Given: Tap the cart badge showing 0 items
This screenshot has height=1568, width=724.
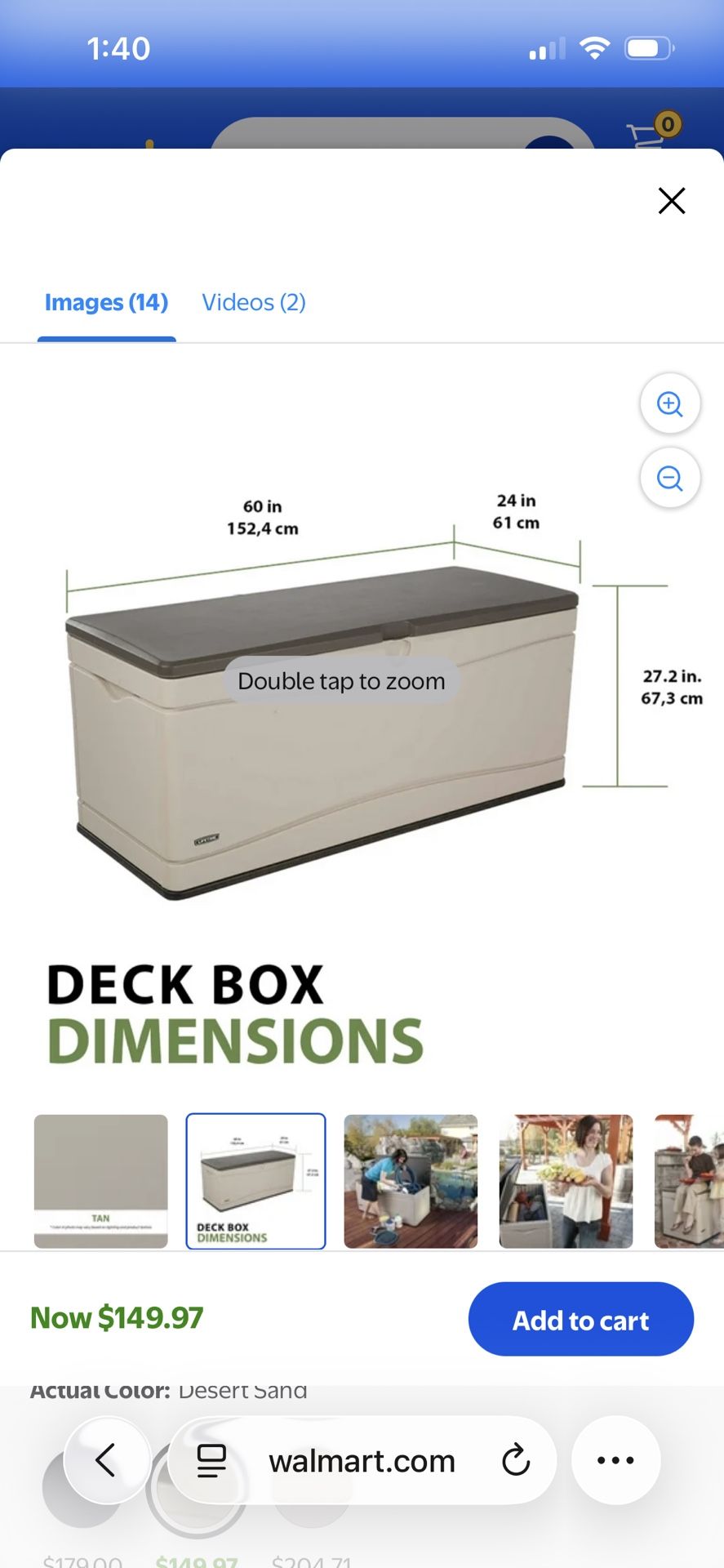Looking at the screenshot, I should point(668,123).
